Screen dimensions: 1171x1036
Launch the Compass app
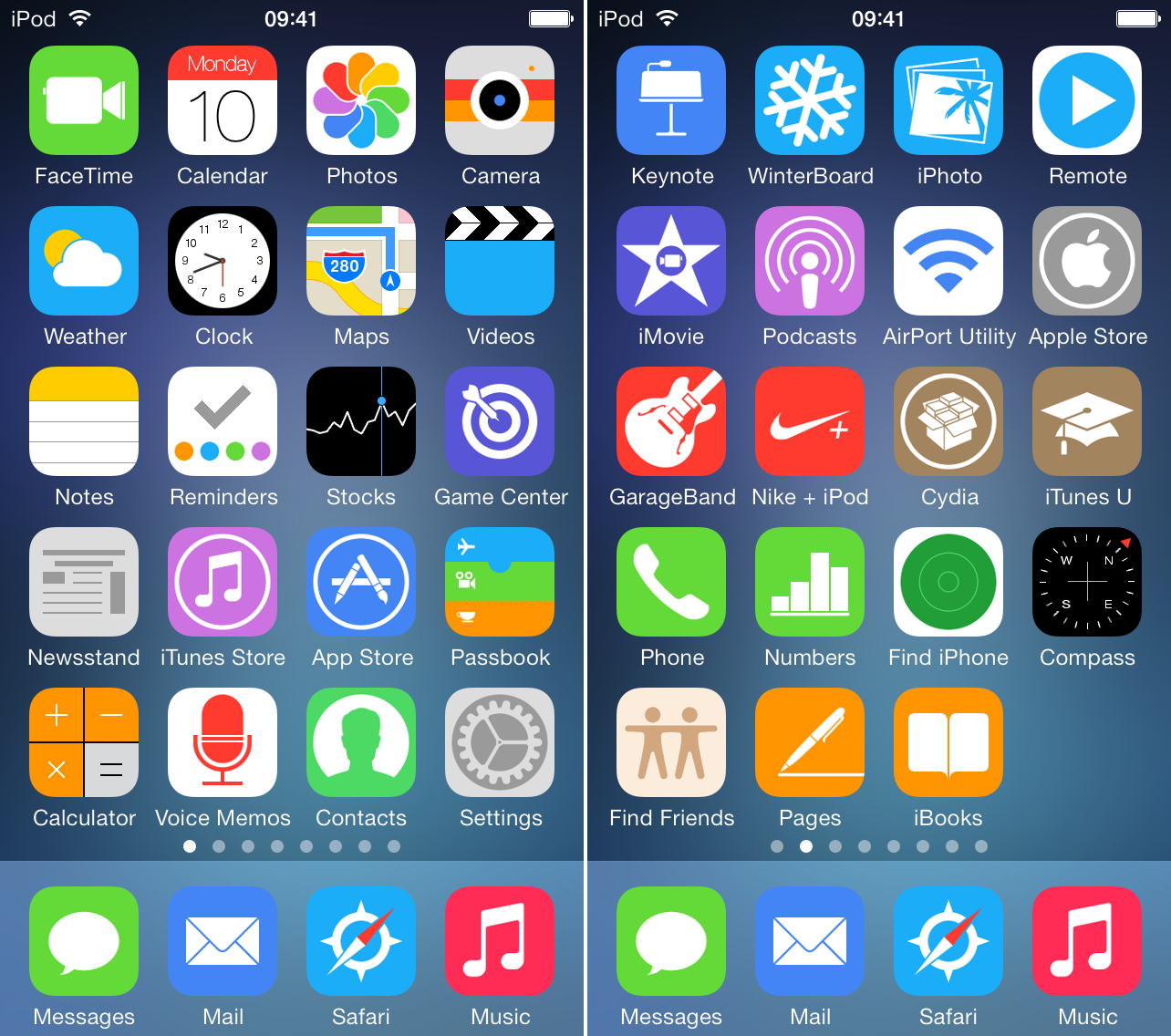click(1087, 582)
